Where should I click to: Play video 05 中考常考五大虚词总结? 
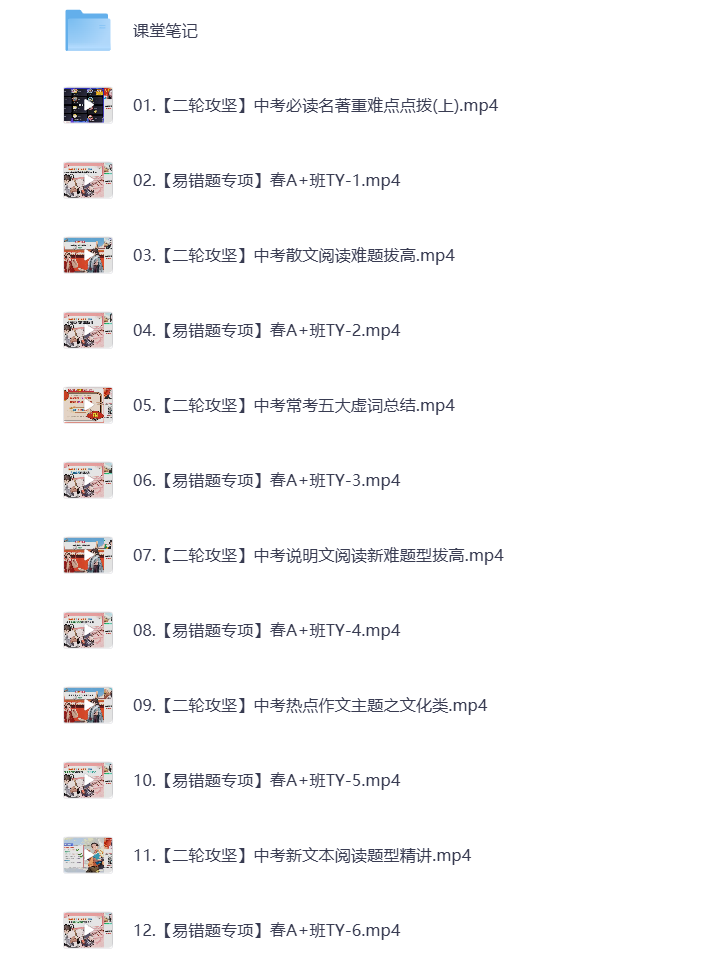(293, 405)
